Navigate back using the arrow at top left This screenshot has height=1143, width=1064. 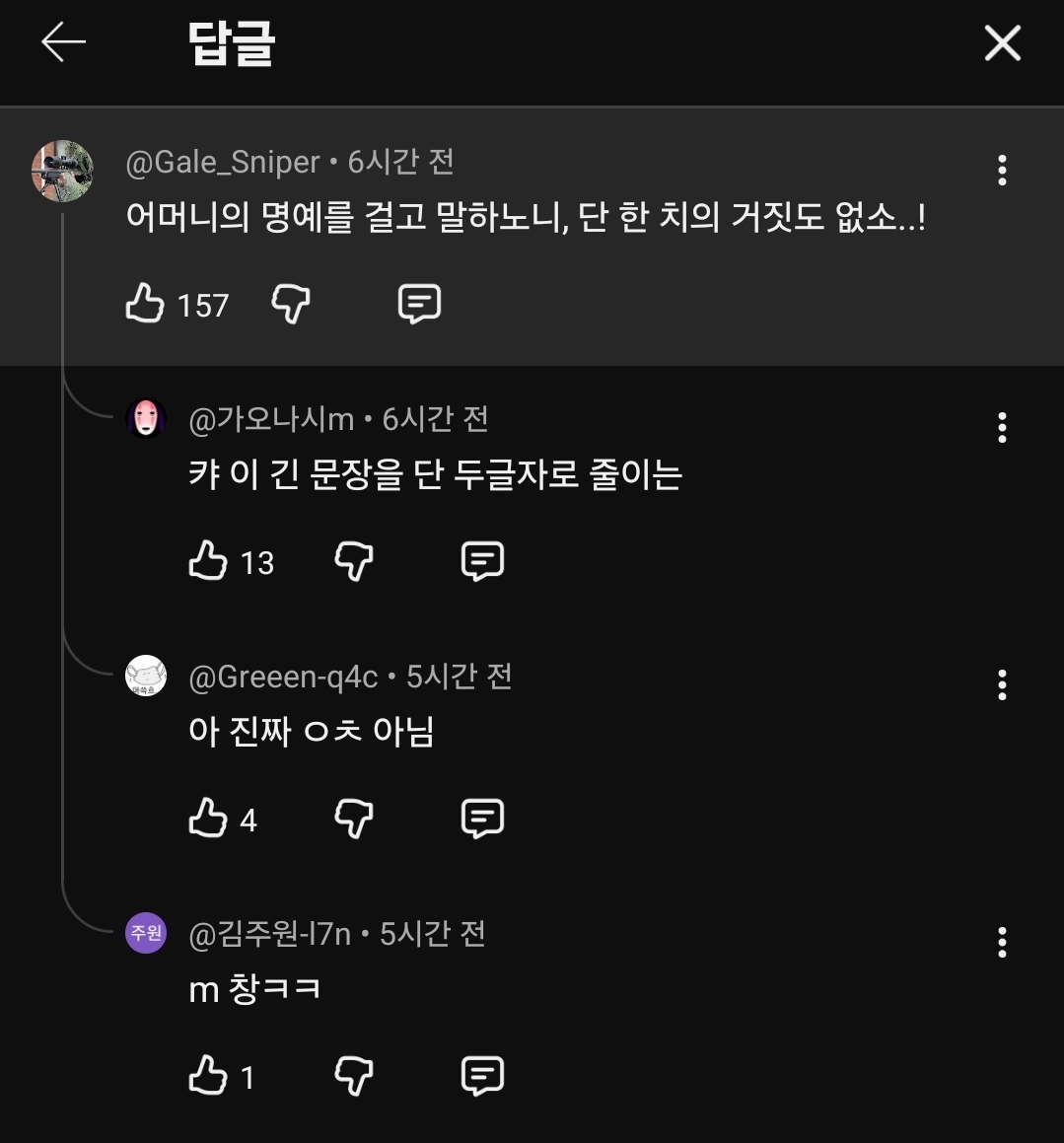coord(61,43)
